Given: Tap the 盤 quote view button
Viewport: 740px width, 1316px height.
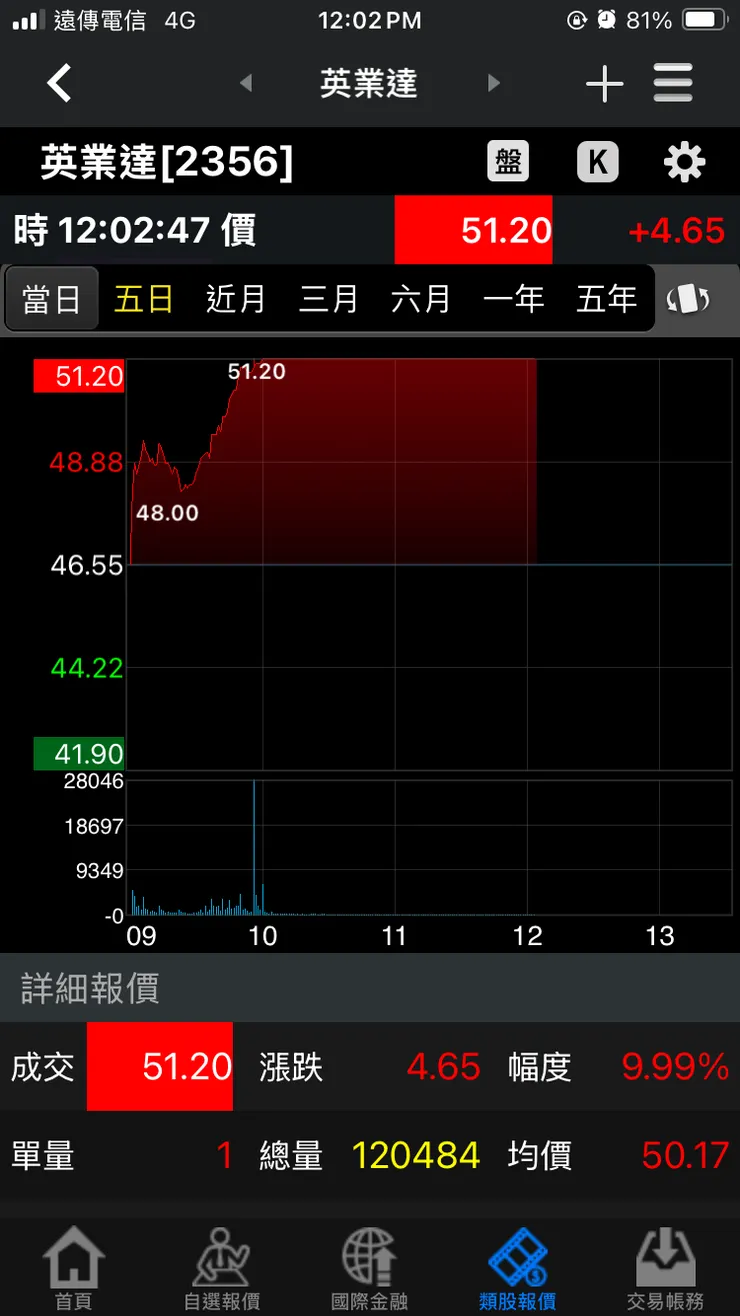Looking at the screenshot, I should 508,162.
